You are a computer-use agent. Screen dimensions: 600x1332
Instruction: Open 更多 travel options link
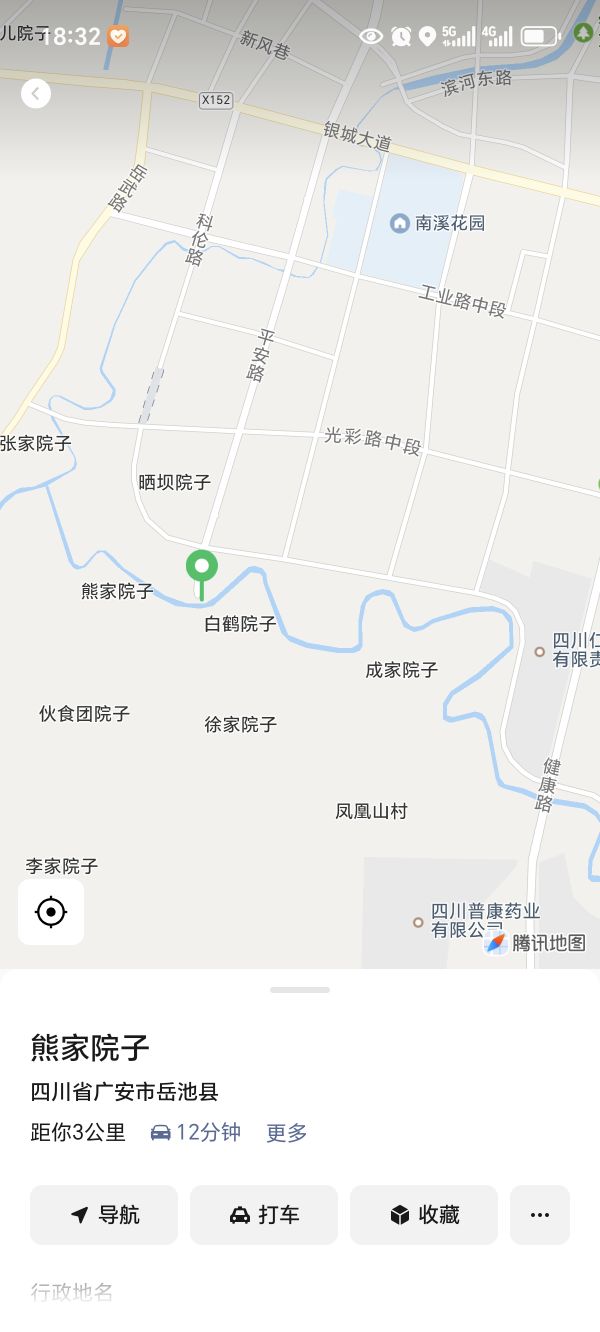287,1133
